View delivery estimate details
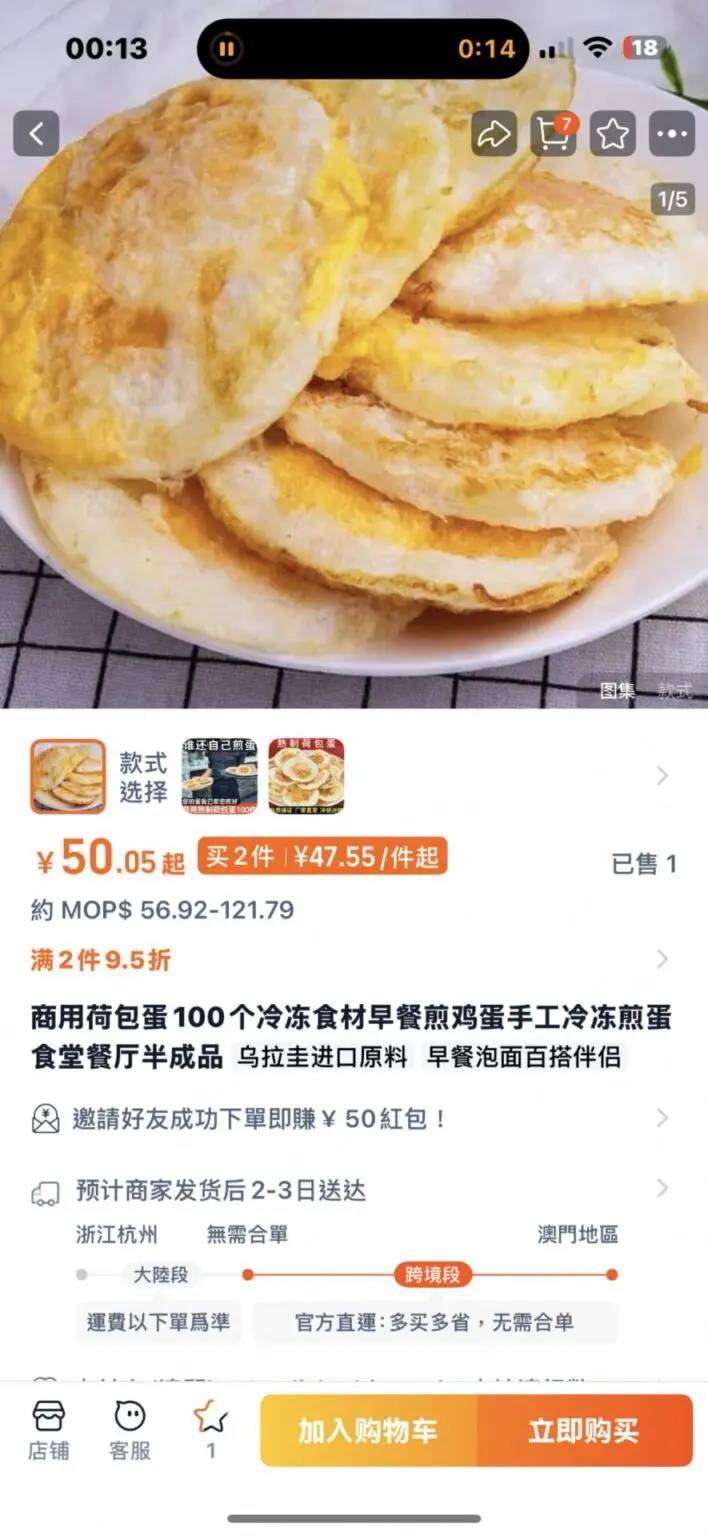708x1536 pixels. [x=662, y=1189]
